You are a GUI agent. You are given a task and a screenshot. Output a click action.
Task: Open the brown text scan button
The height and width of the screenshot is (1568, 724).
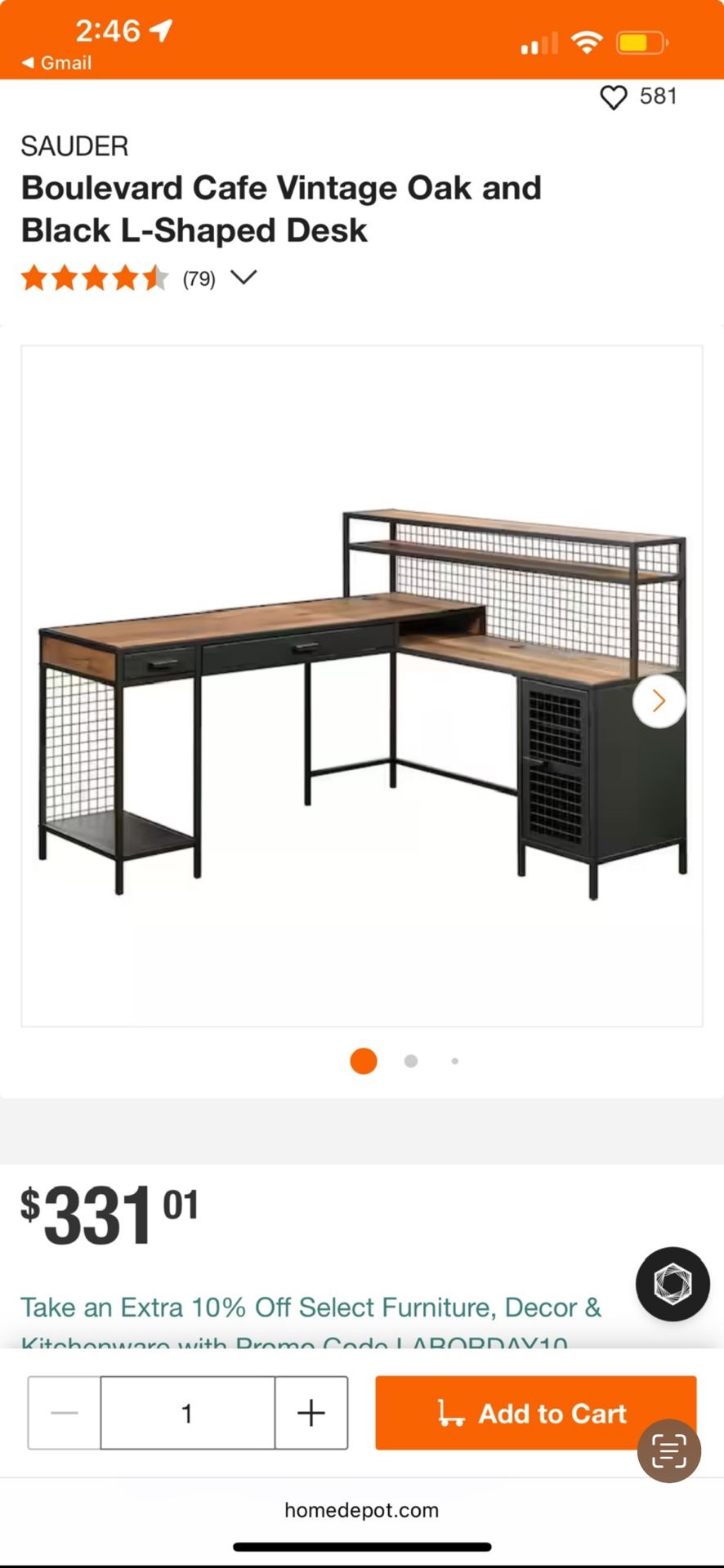coord(668,1451)
